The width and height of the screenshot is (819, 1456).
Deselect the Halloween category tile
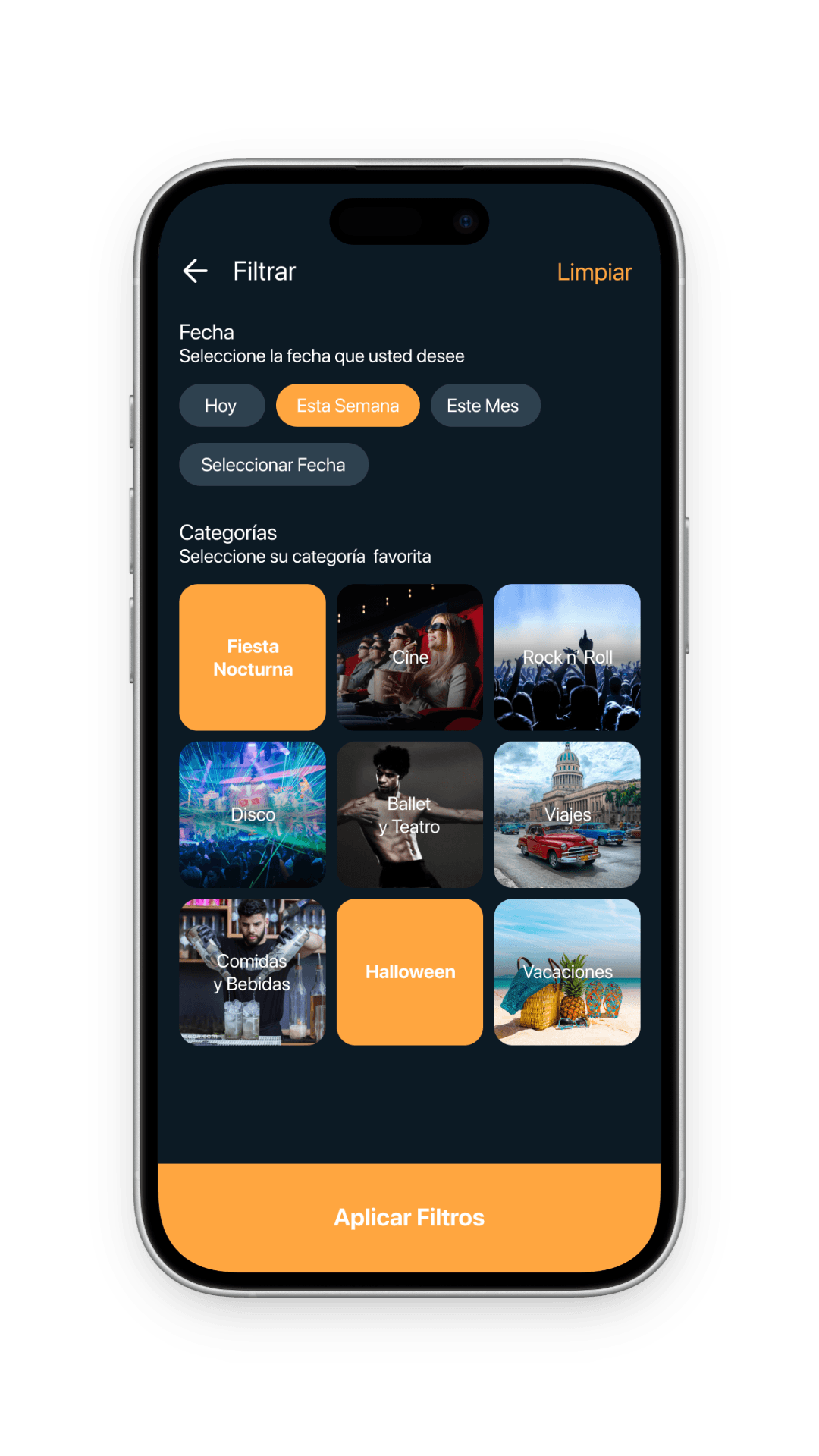pos(409,972)
